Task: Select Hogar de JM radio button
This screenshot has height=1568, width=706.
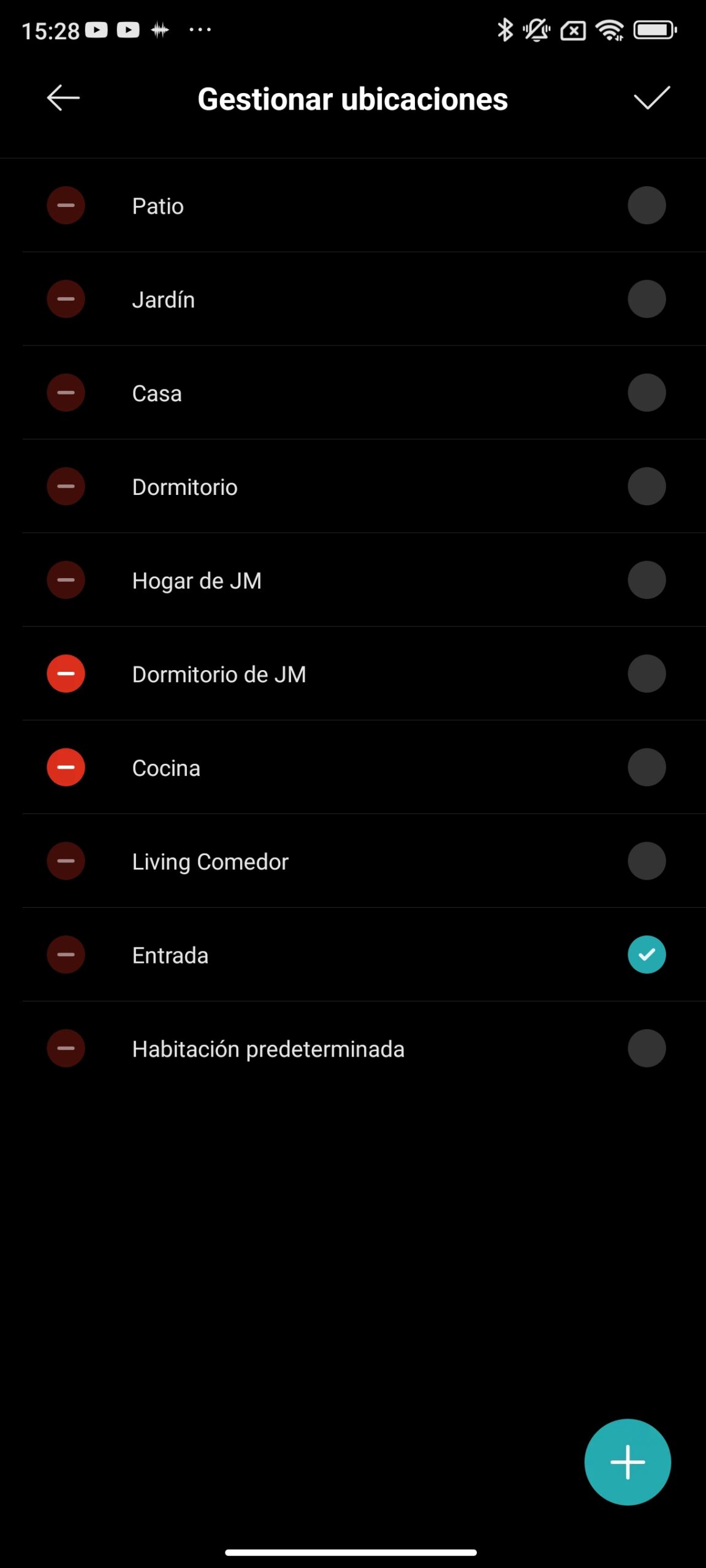Action: point(647,580)
